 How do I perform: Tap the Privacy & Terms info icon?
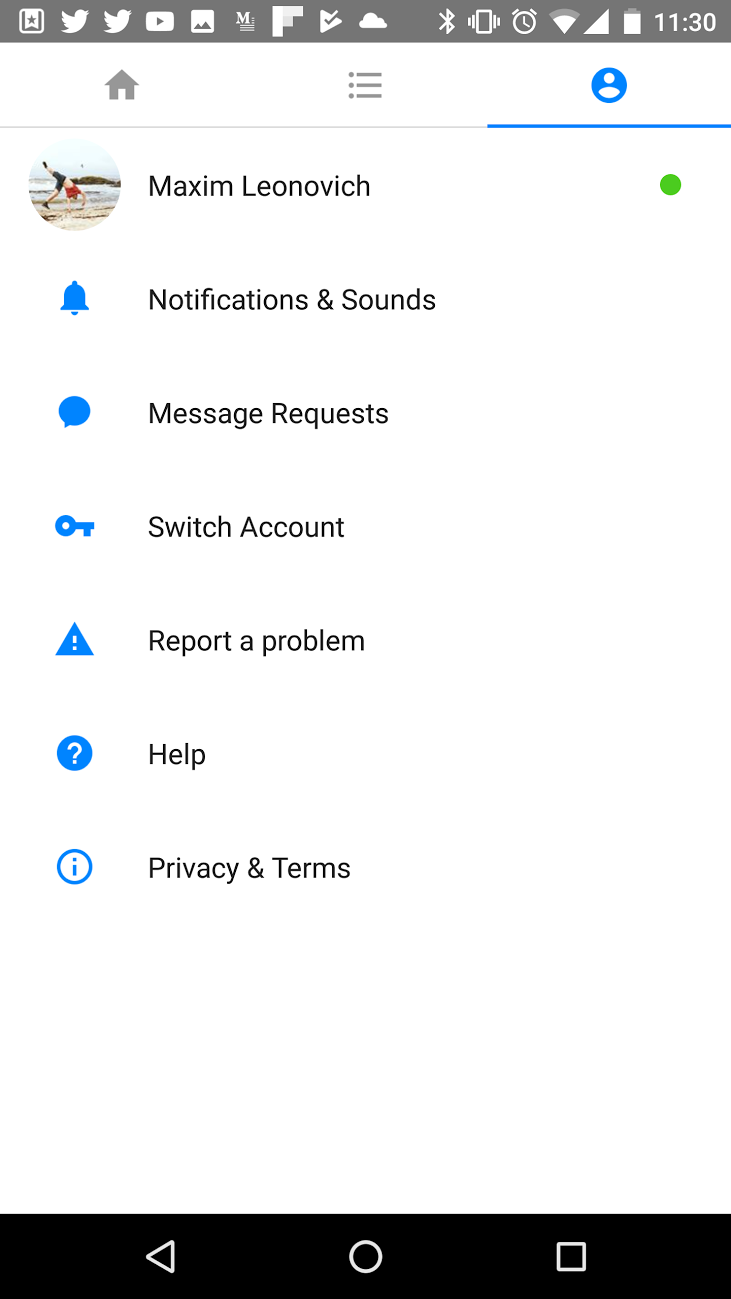pyautogui.click(x=74, y=867)
